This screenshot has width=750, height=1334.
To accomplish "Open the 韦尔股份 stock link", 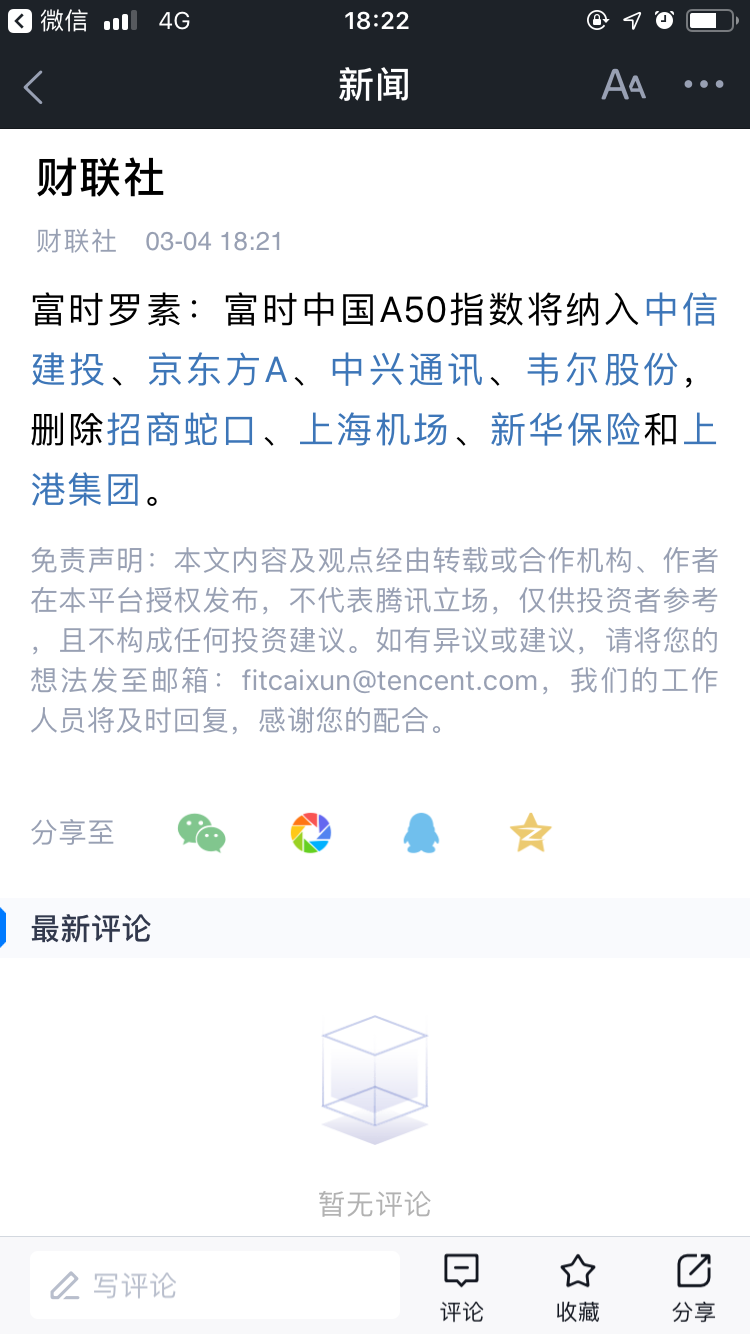I will pyautogui.click(x=600, y=371).
